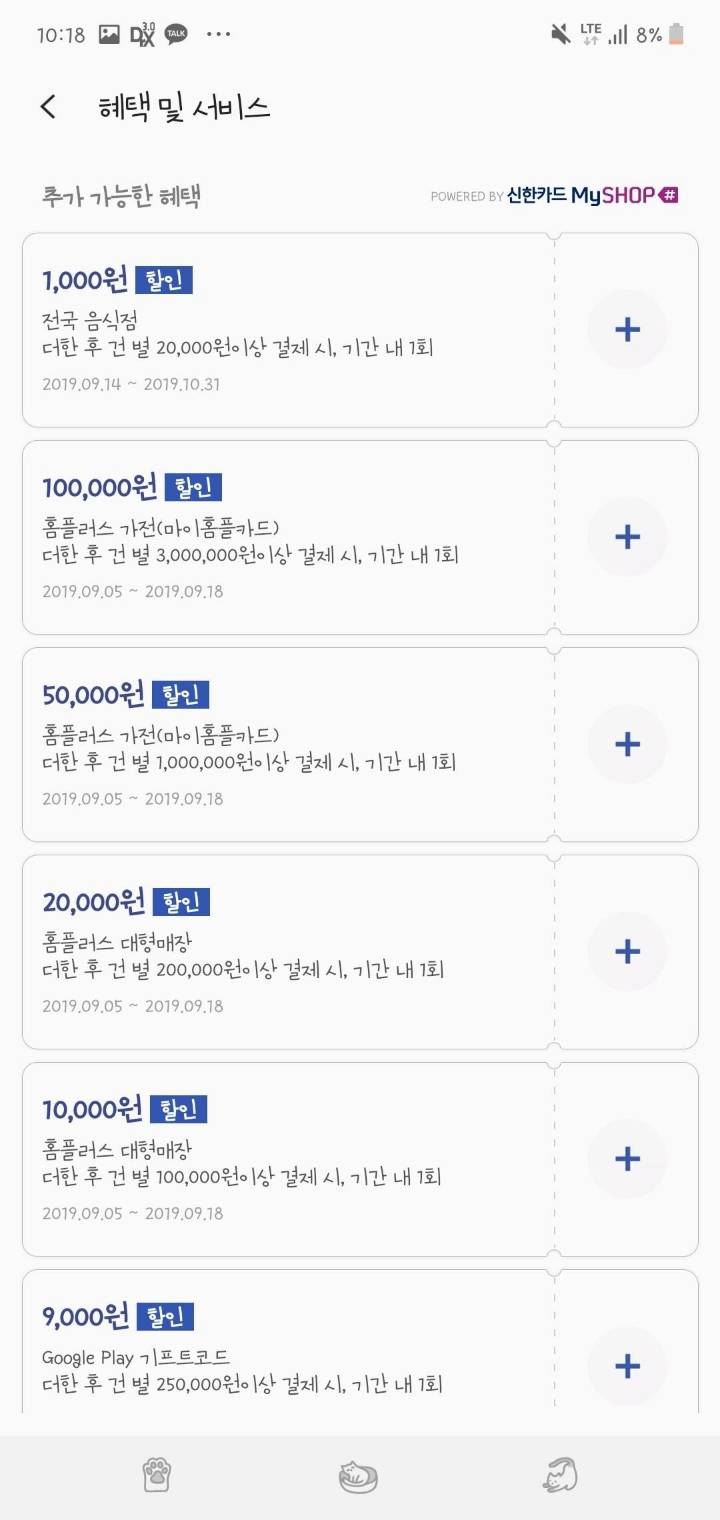Add the 100,000원 홈플러스 가전 discount
Viewport: 720px width, 1520px height.
(627, 537)
